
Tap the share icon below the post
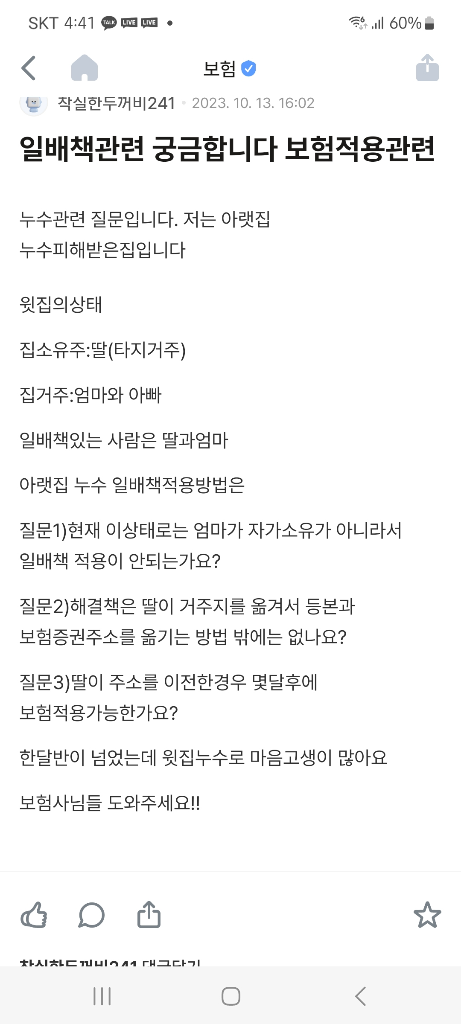click(149, 914)
